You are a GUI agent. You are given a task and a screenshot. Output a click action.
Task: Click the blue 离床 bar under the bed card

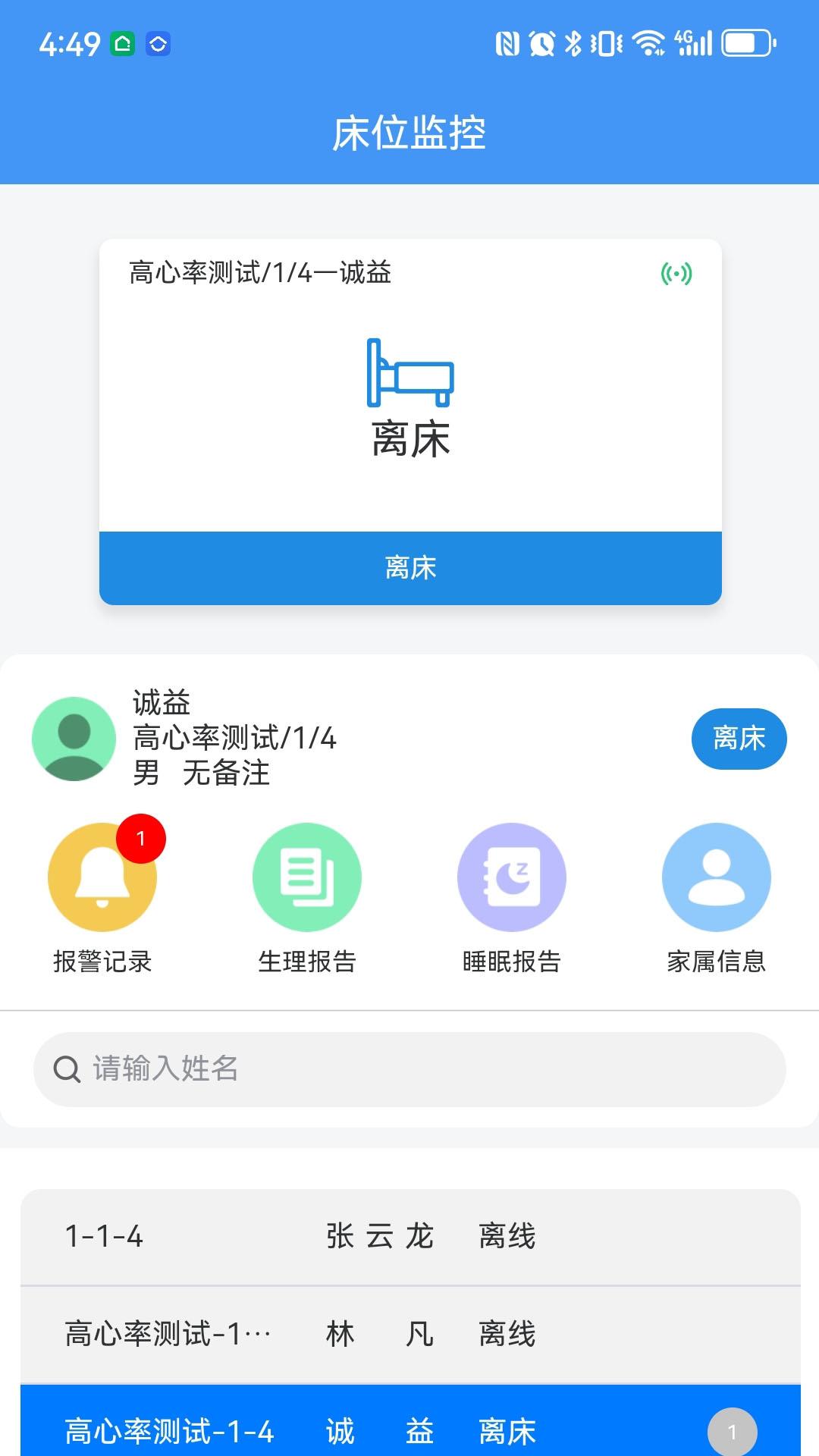pyautogui.click(x=409, y=569)
